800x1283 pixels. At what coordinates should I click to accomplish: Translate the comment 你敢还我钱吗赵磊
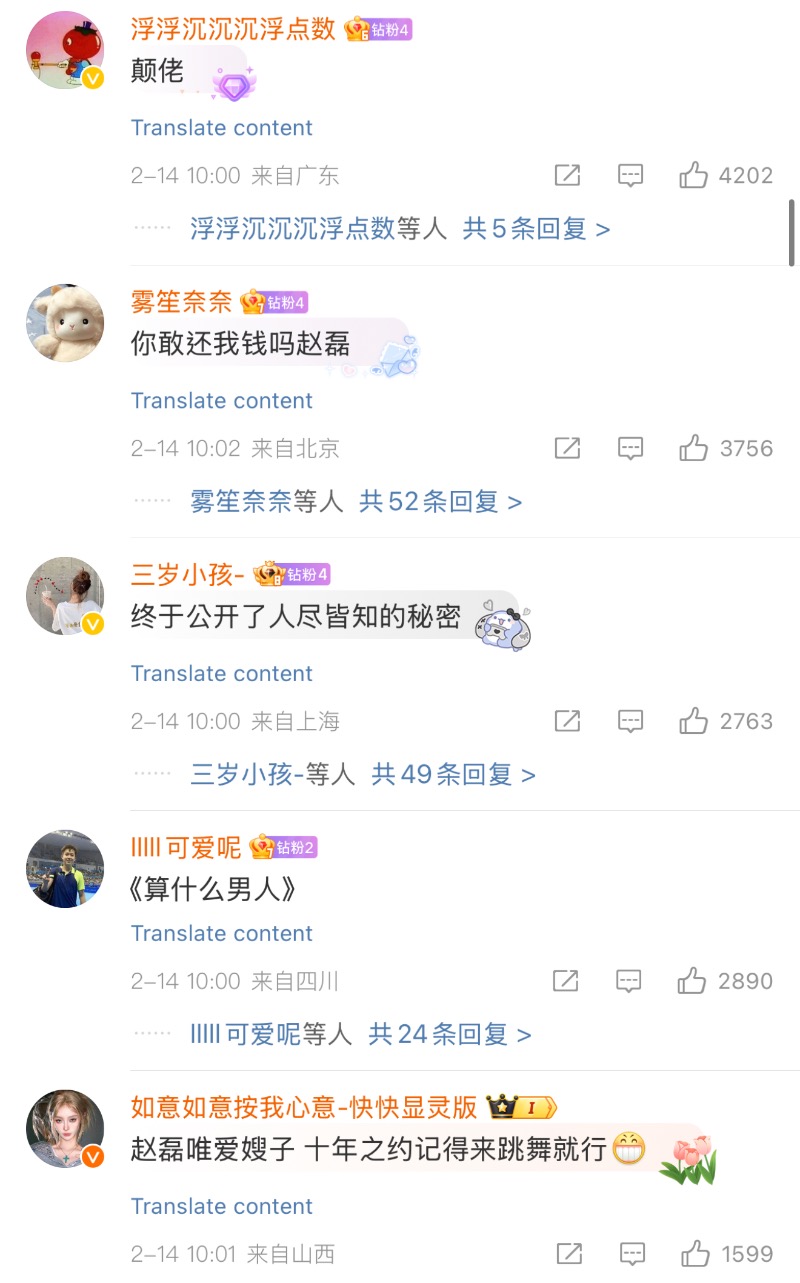pos(221,401)
